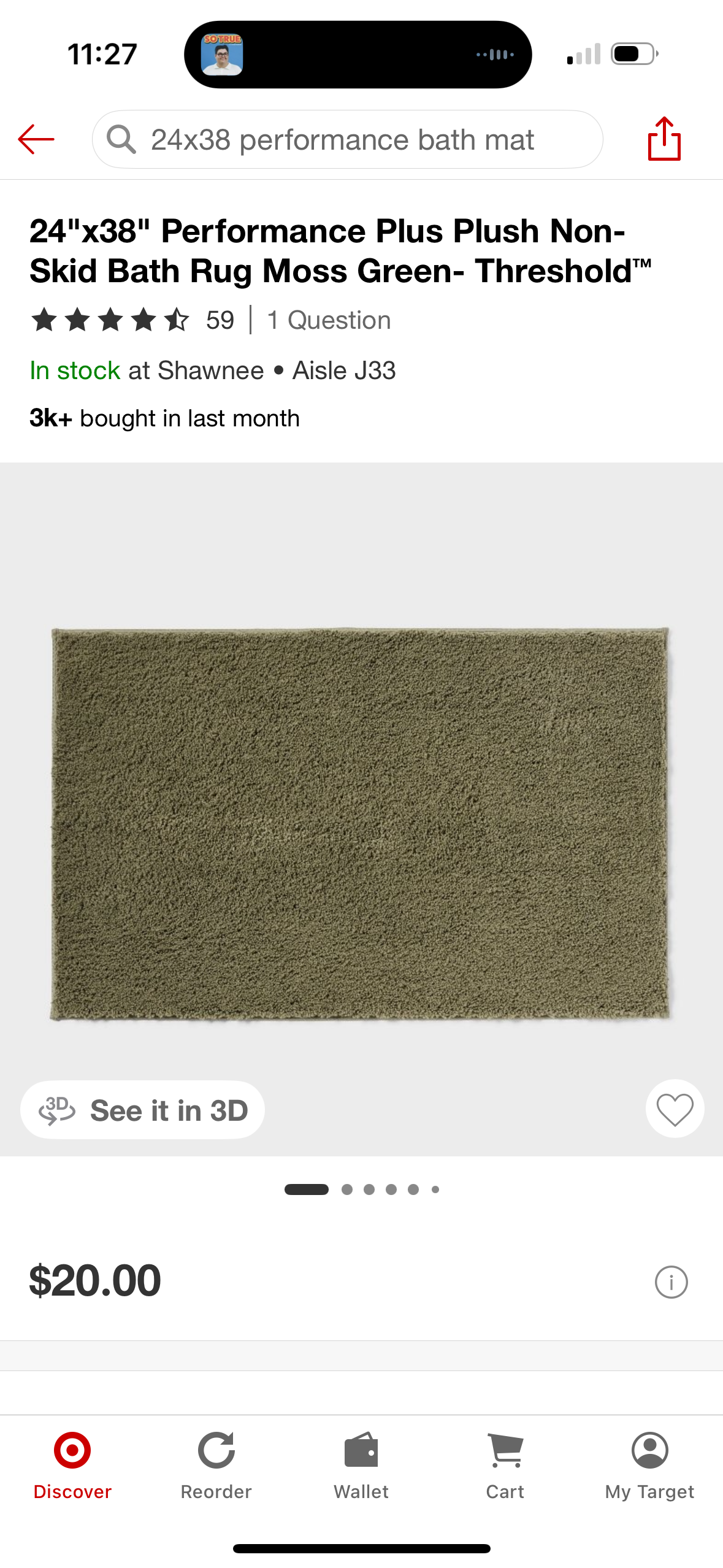723x1568 pixels.
Task: Launch See it in 3D view
Action: coord(143,1110)
